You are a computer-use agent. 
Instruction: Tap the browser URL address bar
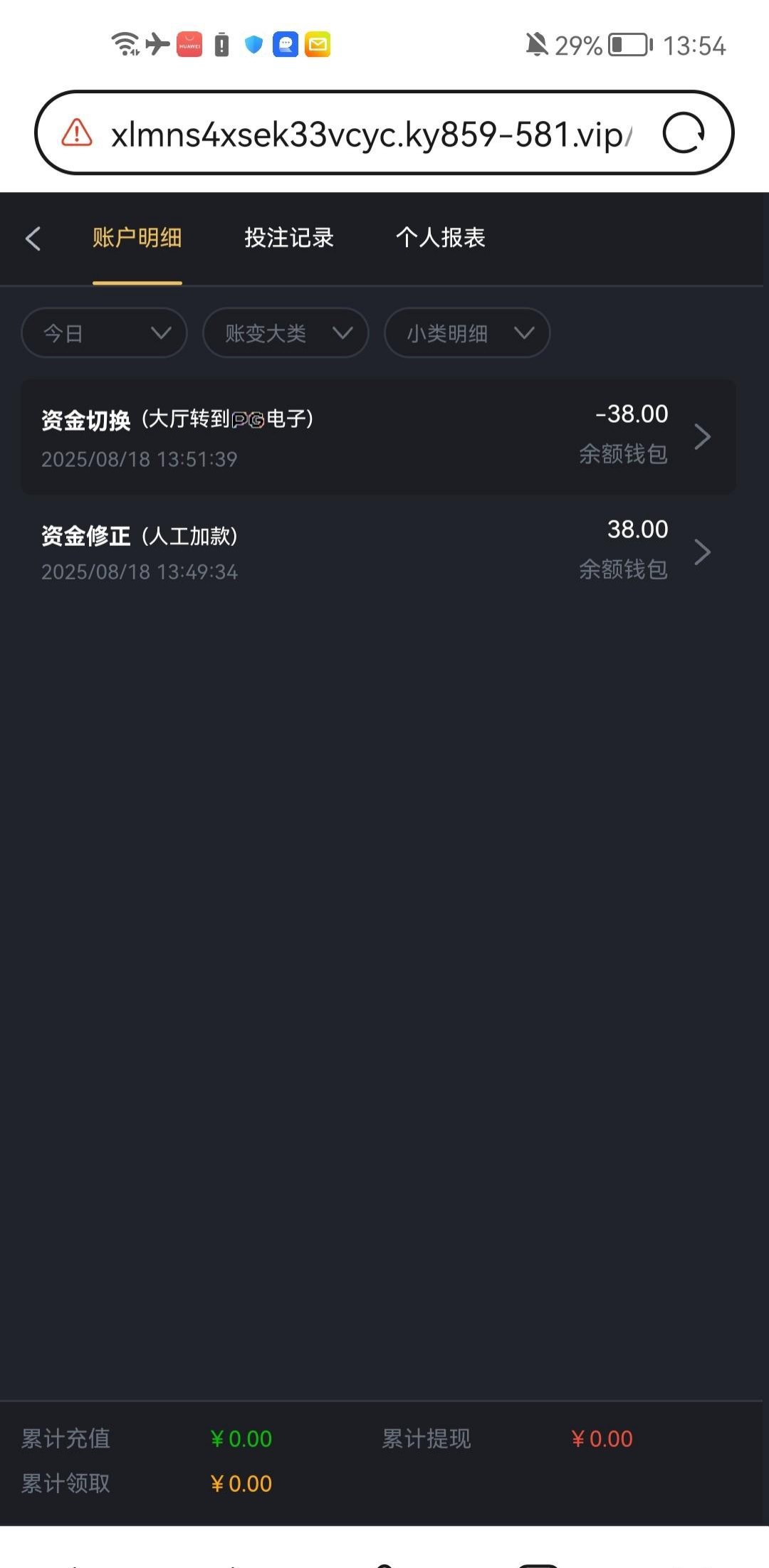[x=370, y=134]
